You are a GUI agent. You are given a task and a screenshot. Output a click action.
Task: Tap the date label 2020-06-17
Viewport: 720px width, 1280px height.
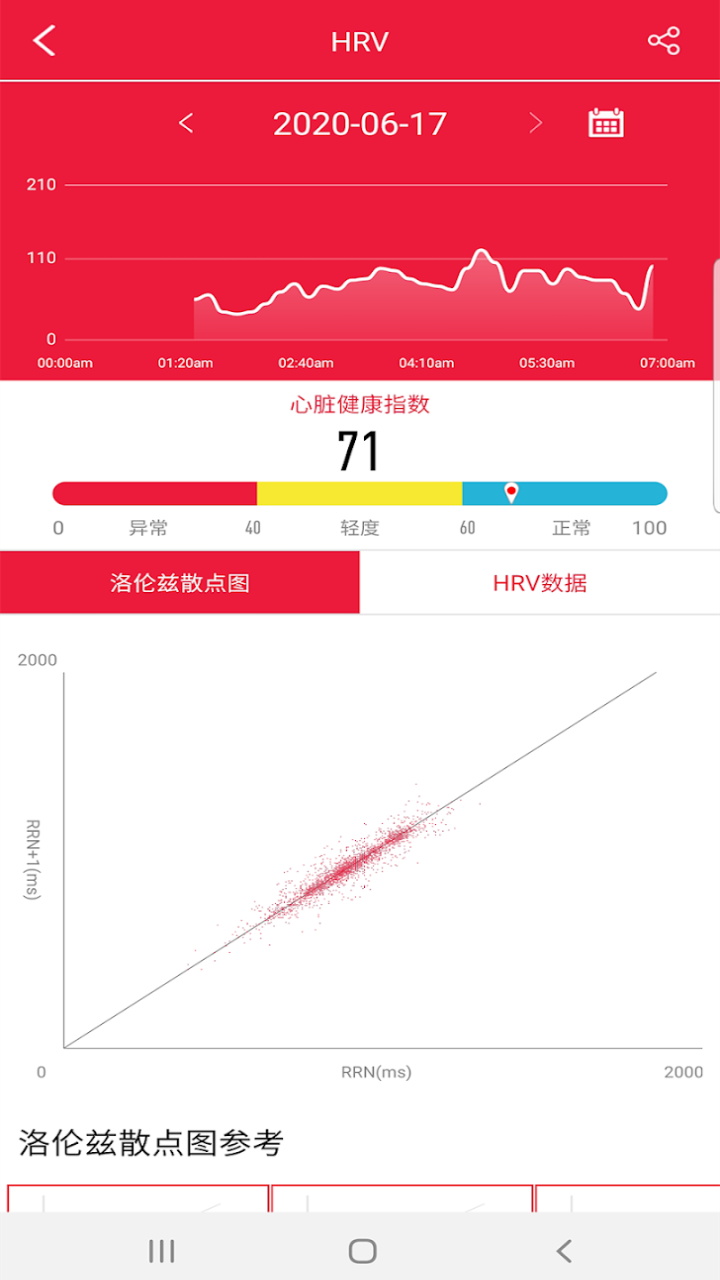(360, 122)
